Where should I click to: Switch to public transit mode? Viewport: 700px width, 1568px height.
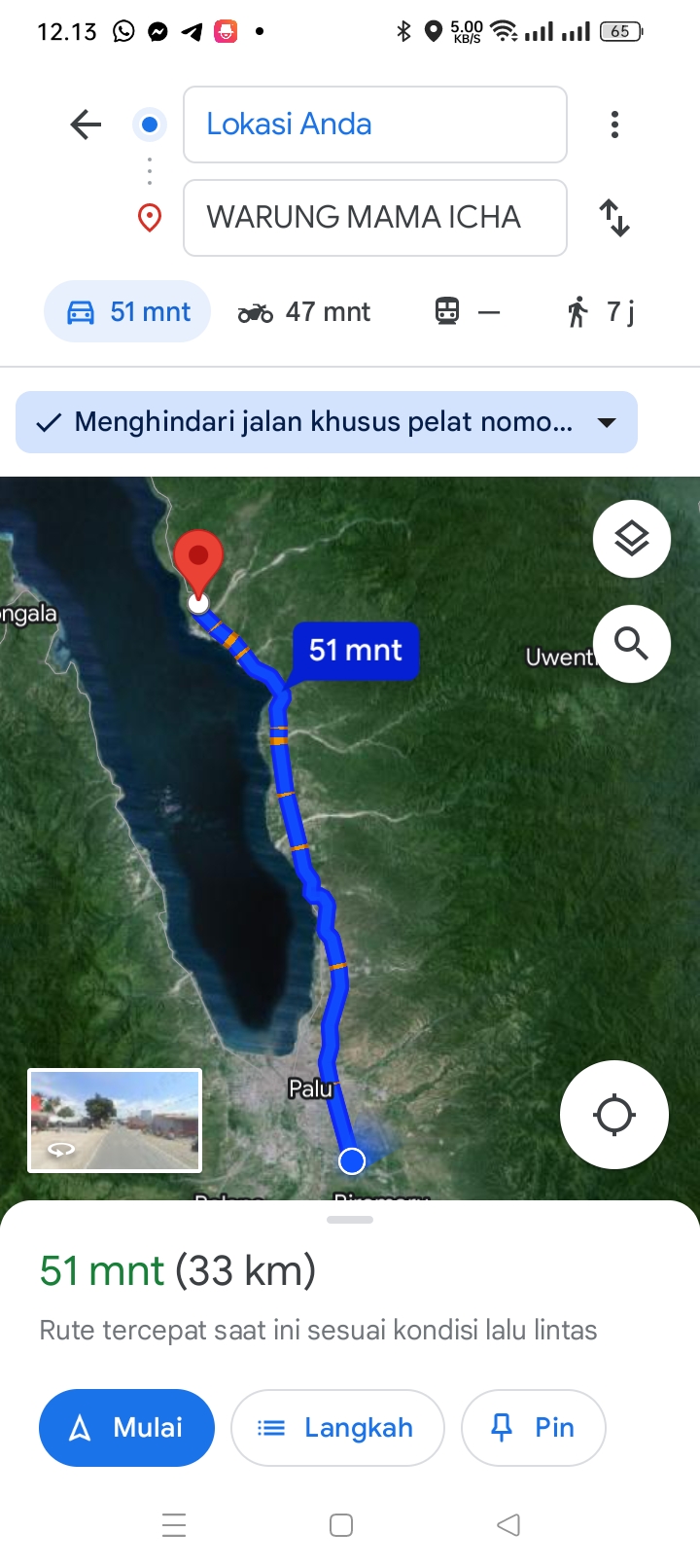(x=467, y=312)
